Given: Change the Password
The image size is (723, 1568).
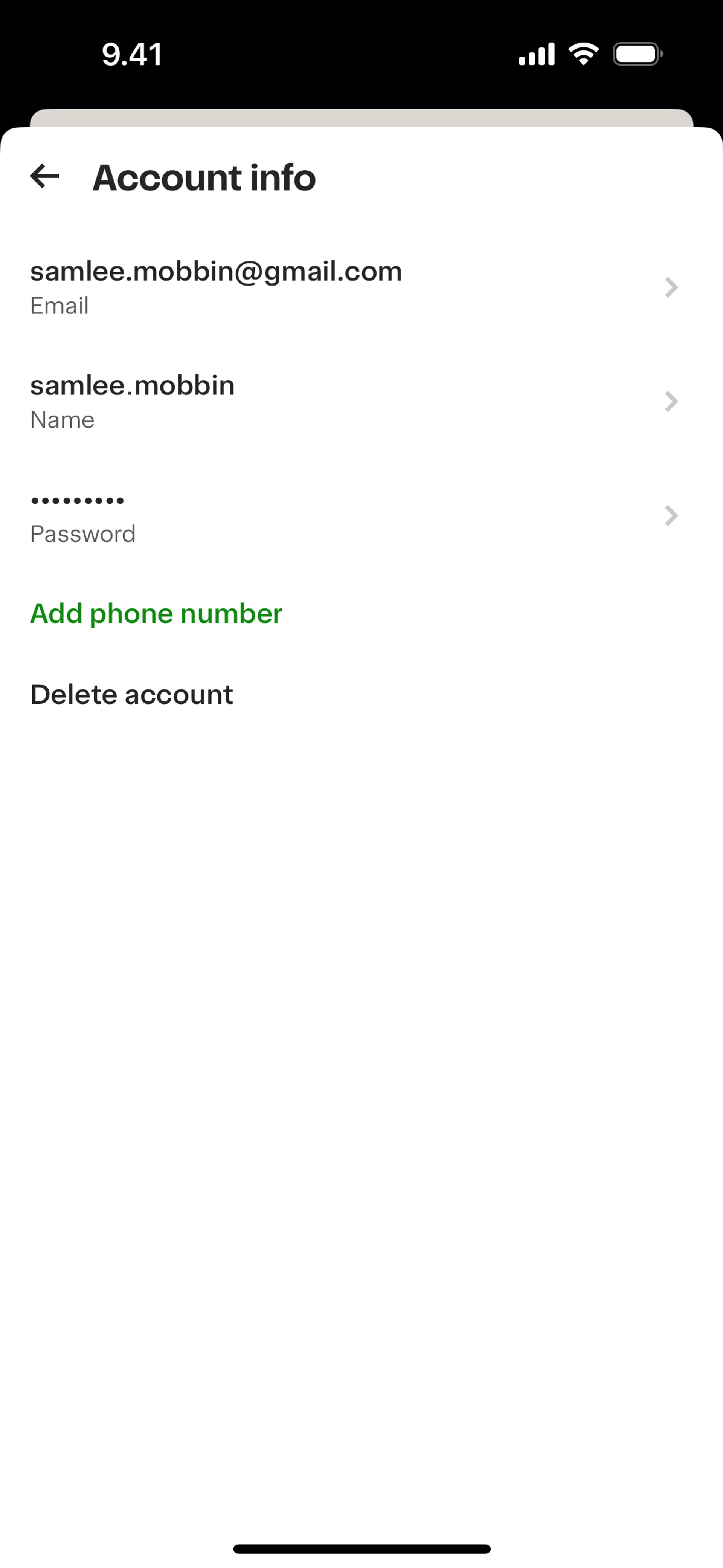Looking at the screenshot, I should click(x=353, y=515).
